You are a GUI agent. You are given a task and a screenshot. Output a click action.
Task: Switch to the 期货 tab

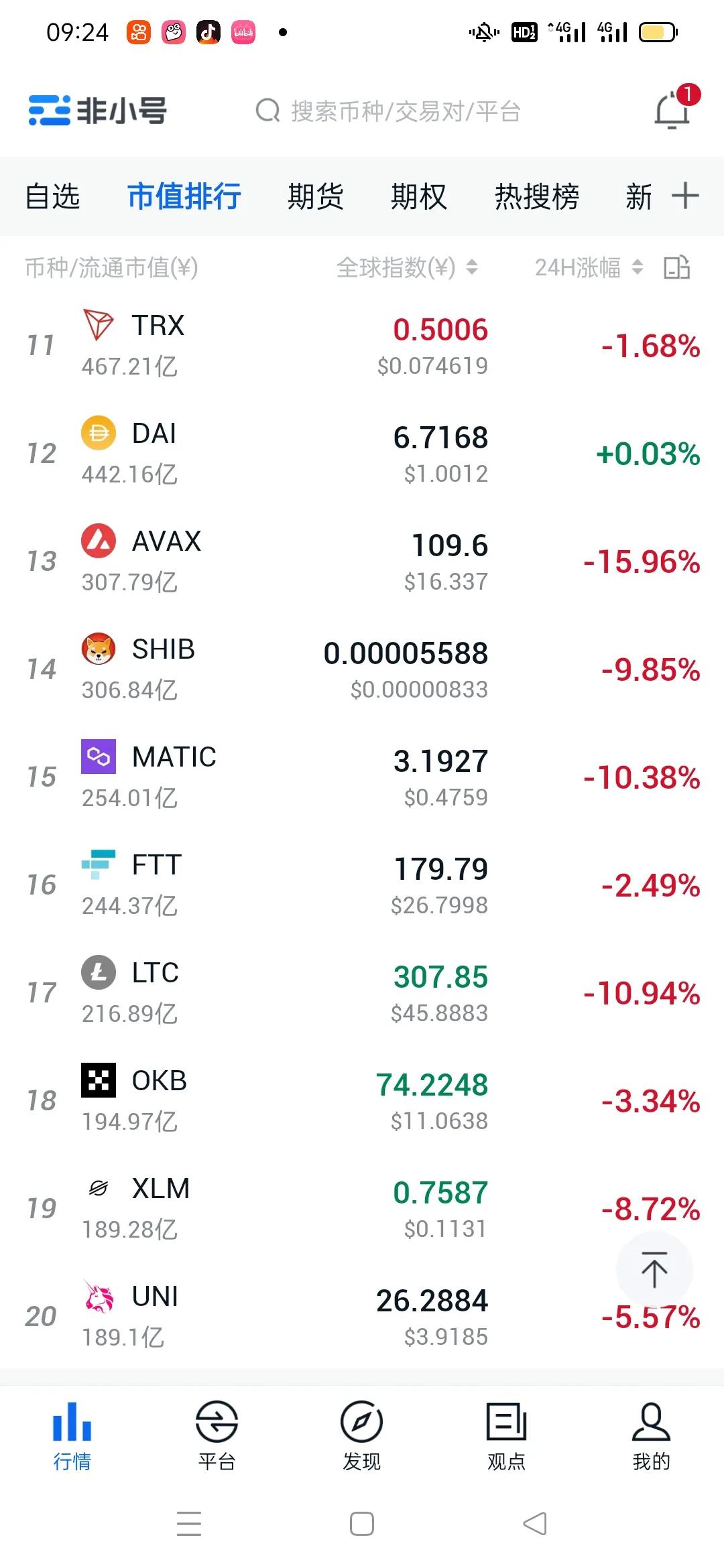[316, 196]
